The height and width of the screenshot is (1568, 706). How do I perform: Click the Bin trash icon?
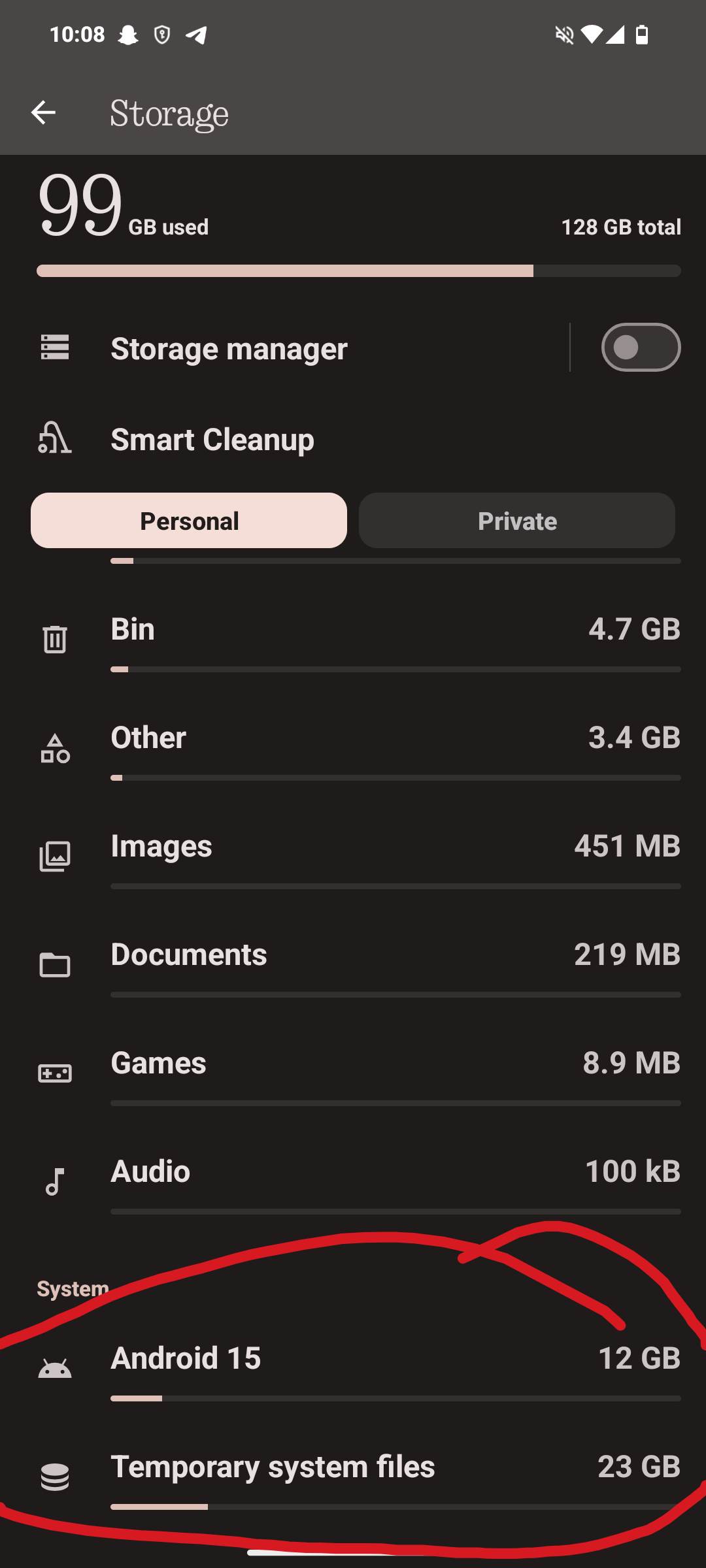click(x=56, y=639)
